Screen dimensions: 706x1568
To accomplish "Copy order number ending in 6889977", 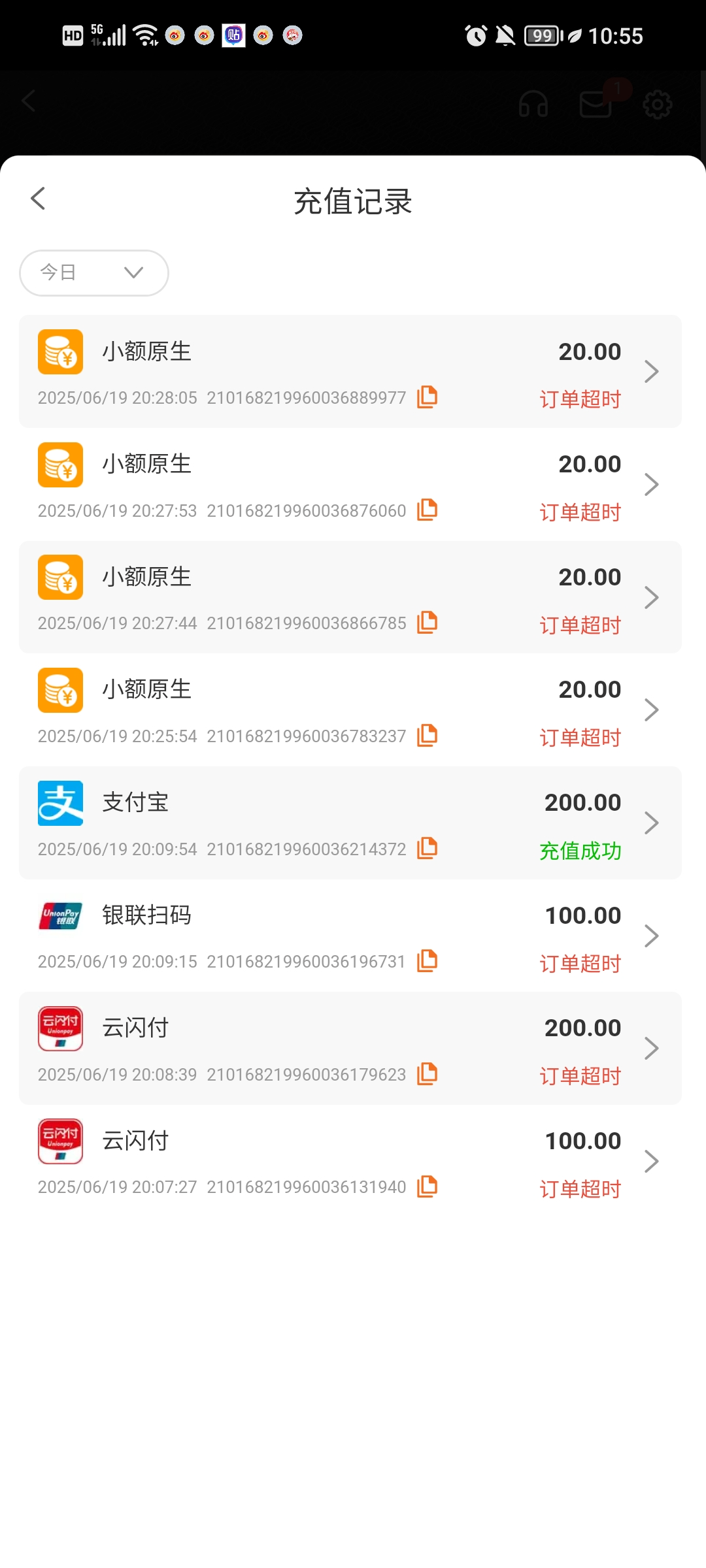I will click(x=427, y=397).
